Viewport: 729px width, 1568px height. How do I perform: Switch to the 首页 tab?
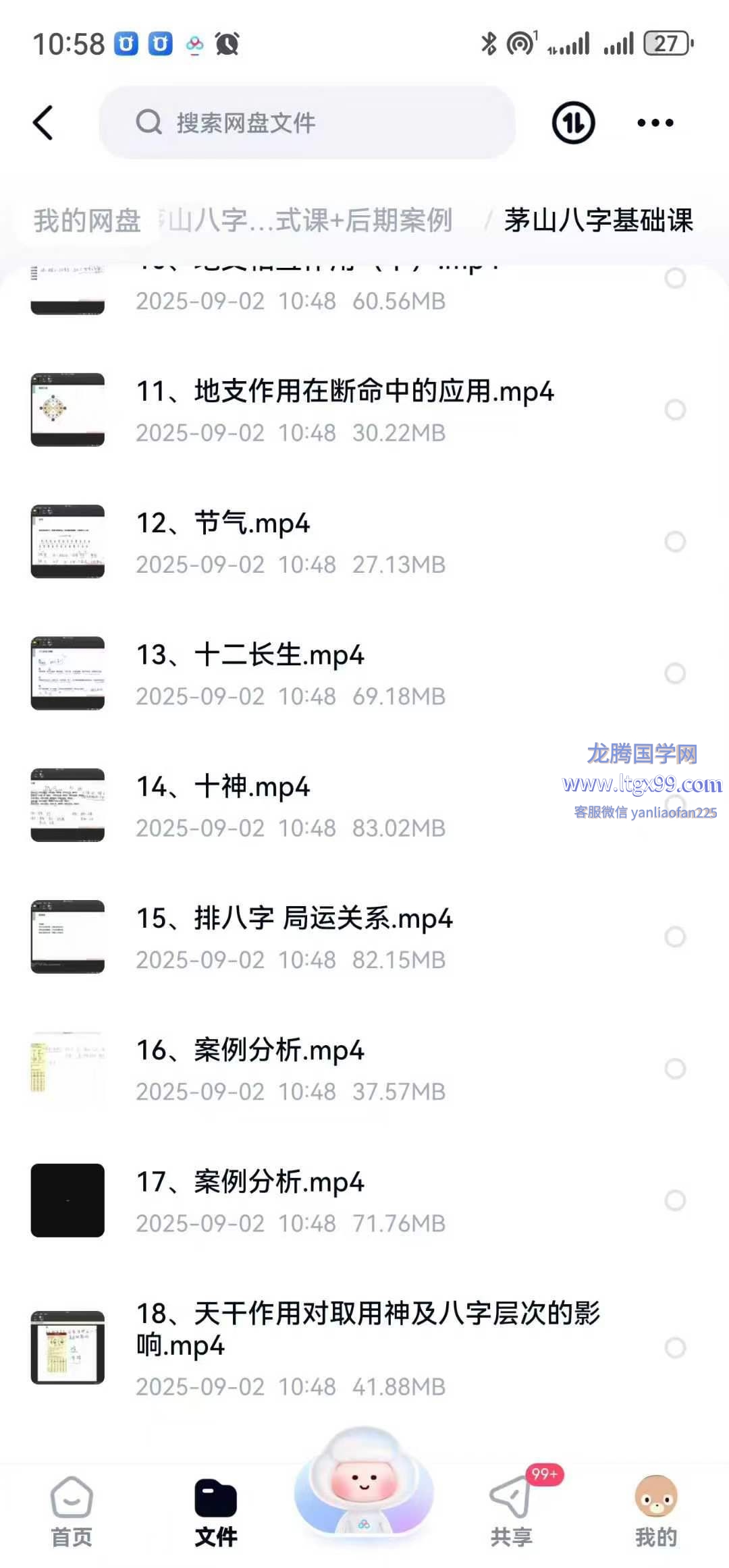click(72, 1511)
